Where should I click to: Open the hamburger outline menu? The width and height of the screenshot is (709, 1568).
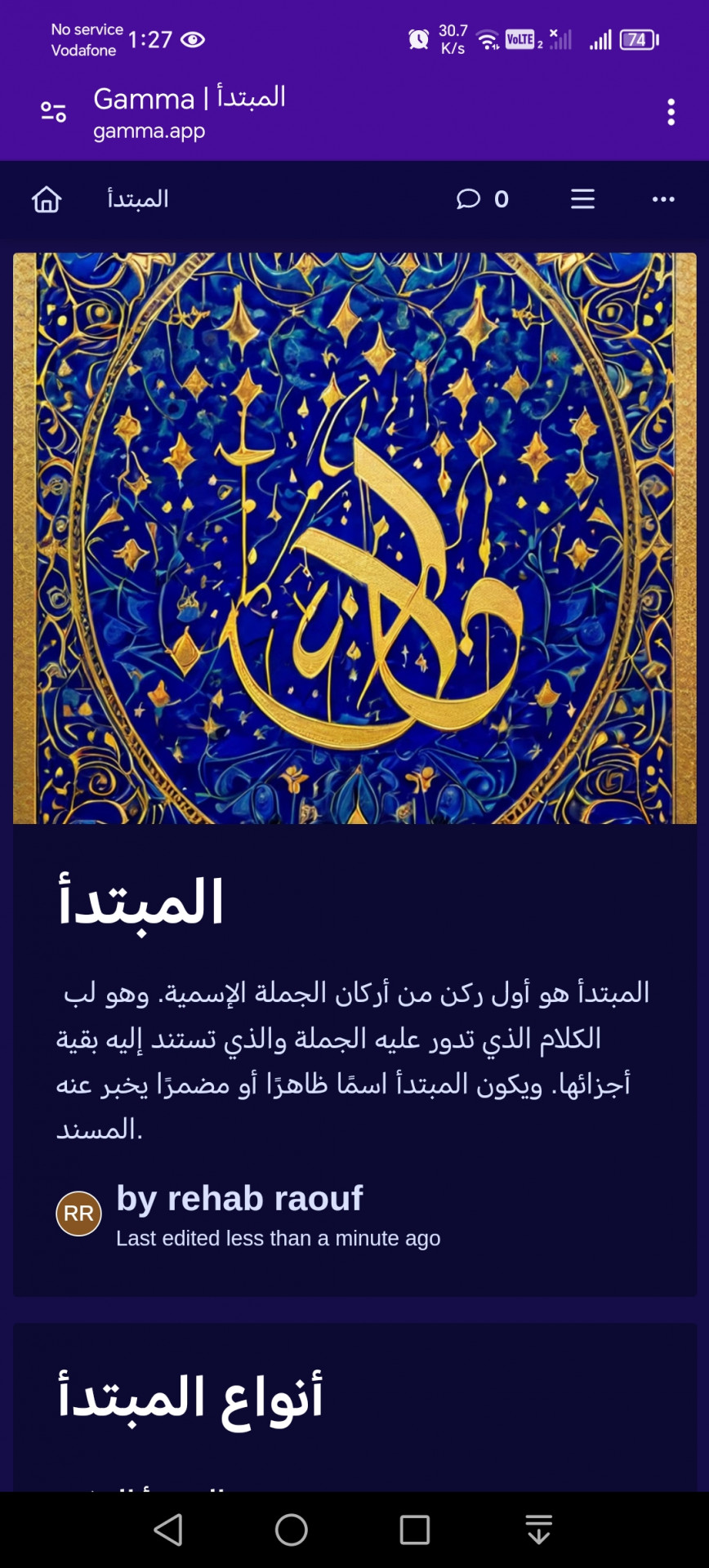tap(582, 199)
